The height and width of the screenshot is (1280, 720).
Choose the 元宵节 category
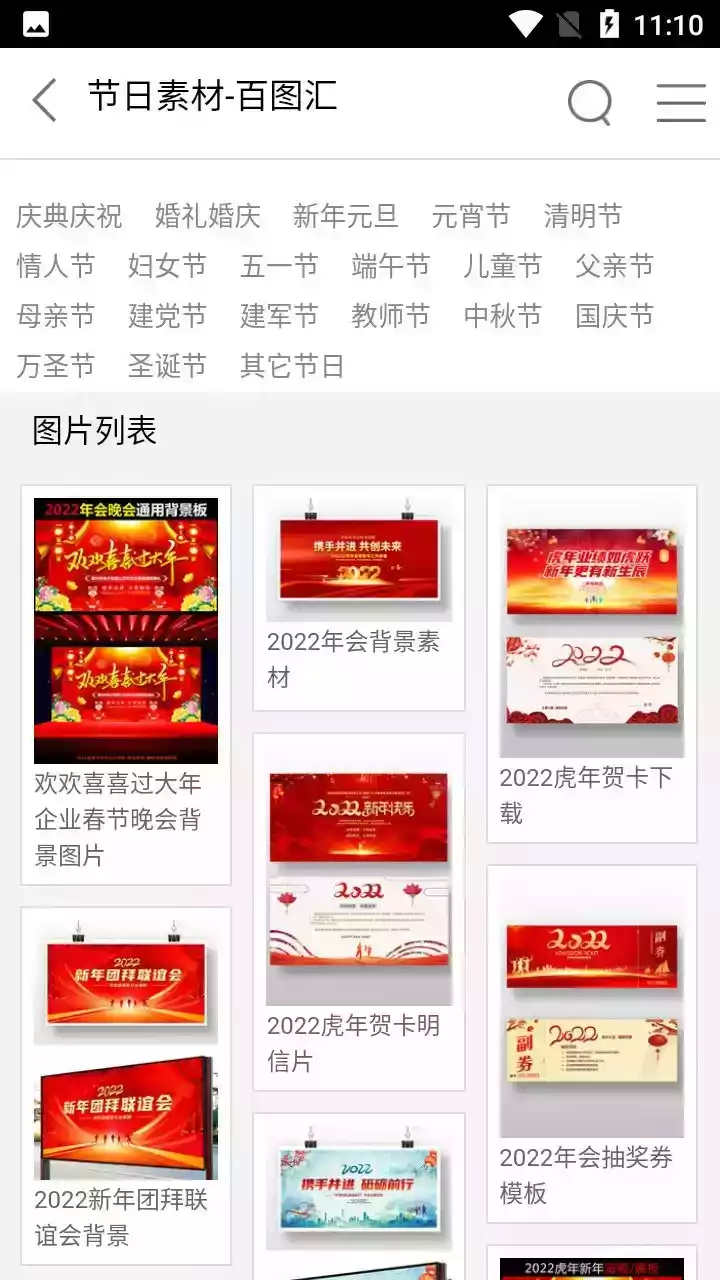(470, 216)
